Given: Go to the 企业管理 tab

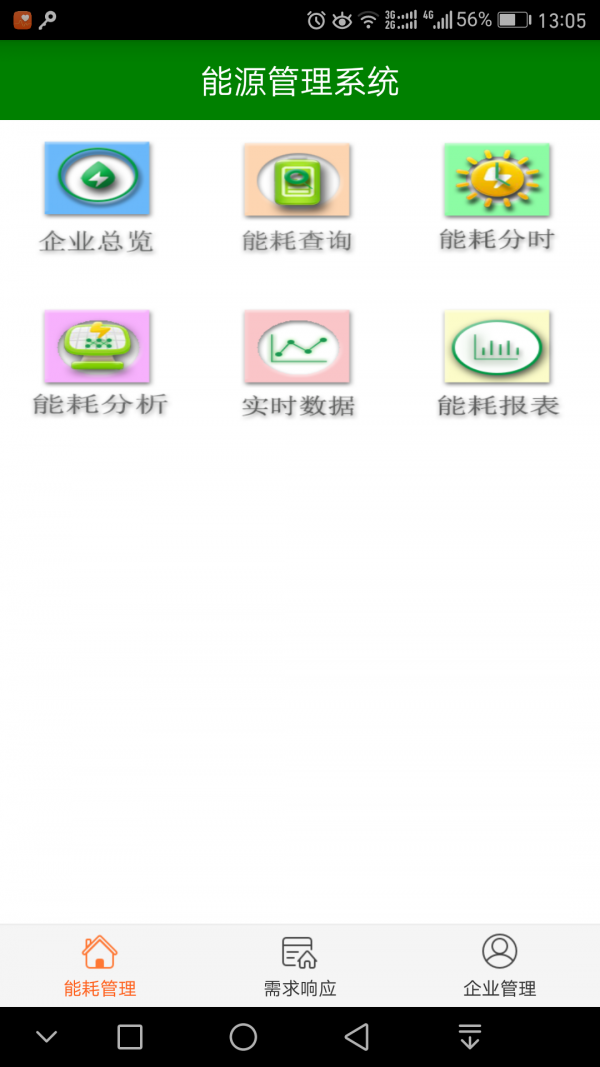Looking at the screenshot, I should point(500,966).
